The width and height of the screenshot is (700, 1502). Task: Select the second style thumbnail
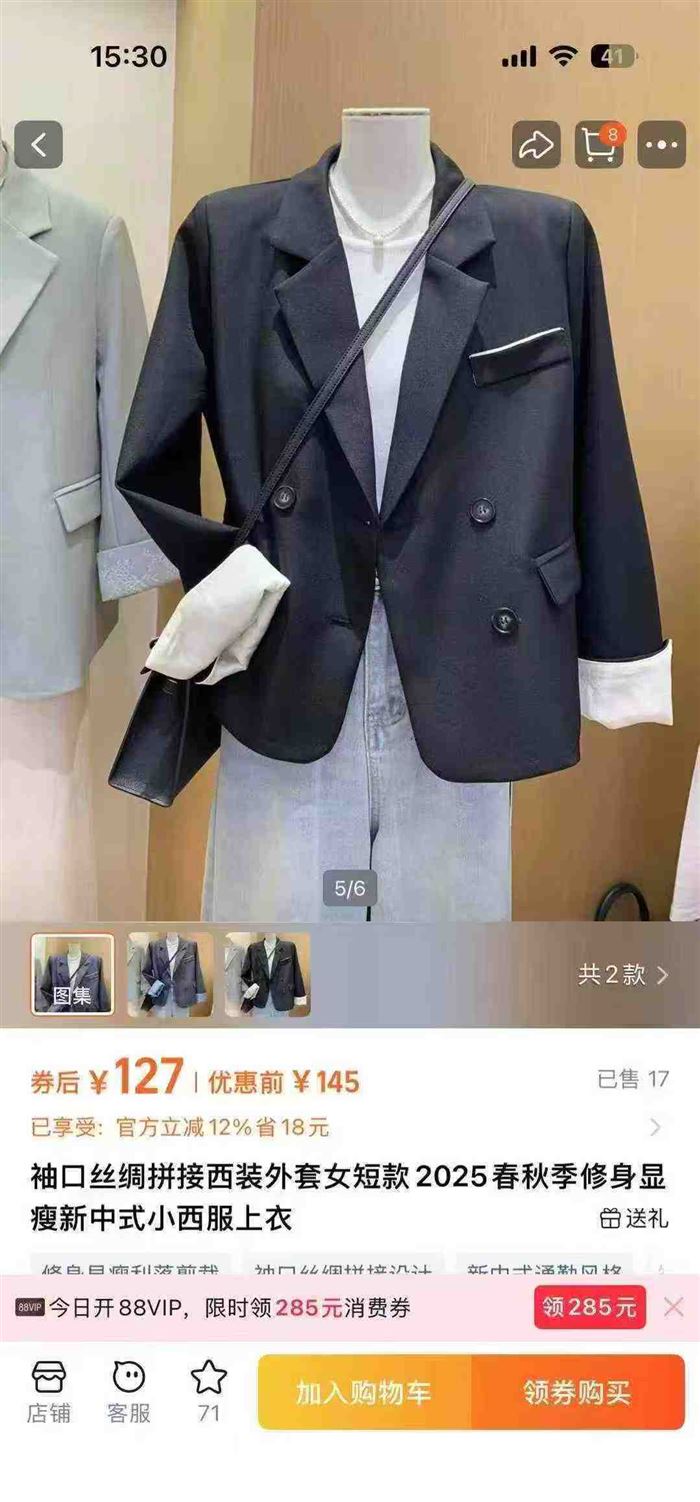[169, 974]
